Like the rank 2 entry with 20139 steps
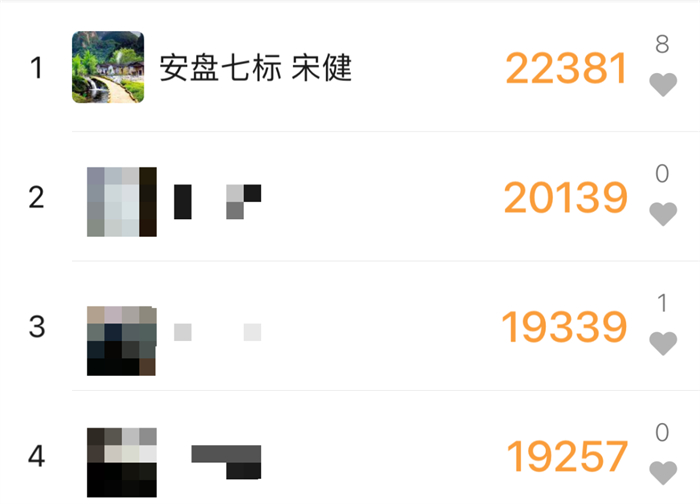700x504 pixels. pyautogui.click(x=663, y=213)
